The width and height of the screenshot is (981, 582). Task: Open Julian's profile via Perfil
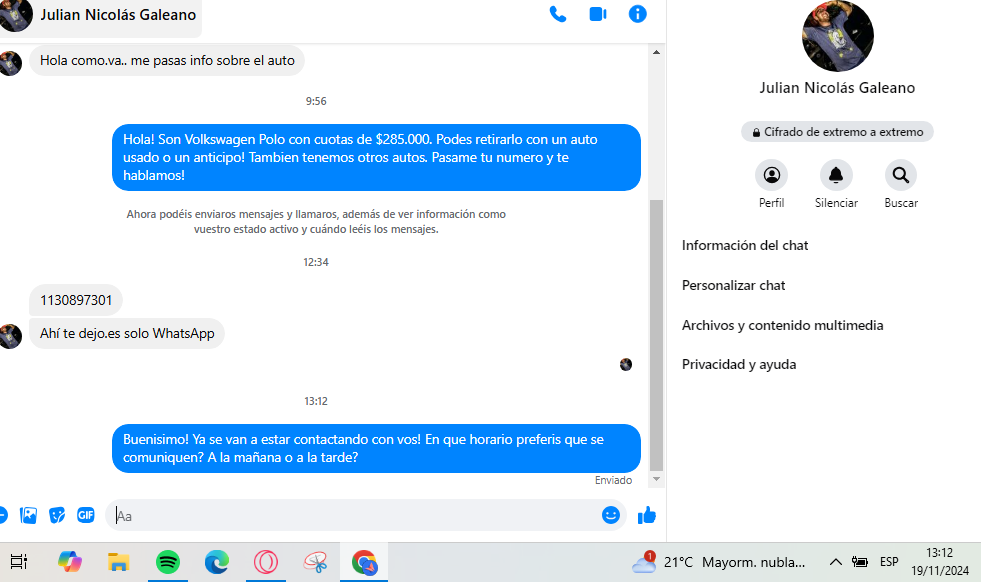pyautogui.click(x=771, y=176)
